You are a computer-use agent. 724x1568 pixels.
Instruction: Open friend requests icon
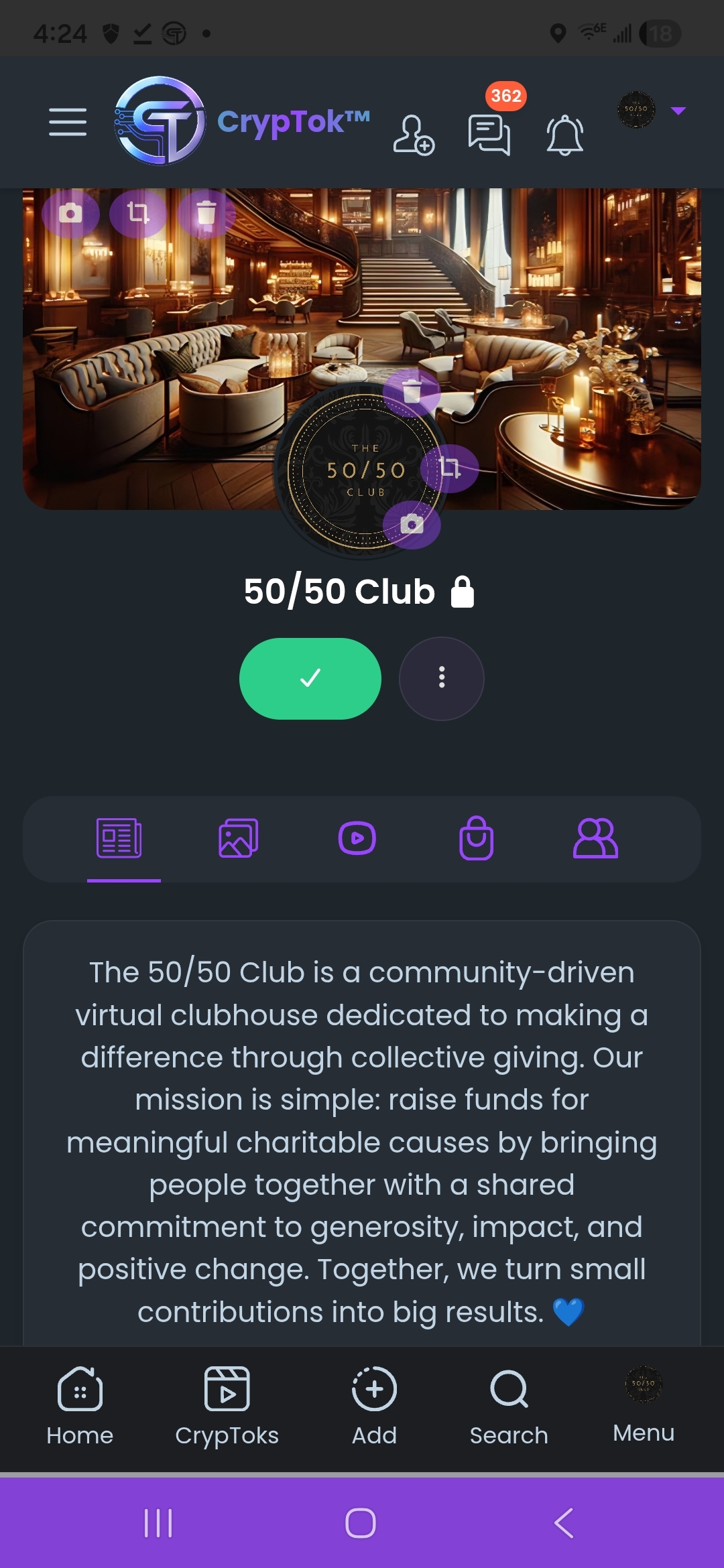click(413, 135)
